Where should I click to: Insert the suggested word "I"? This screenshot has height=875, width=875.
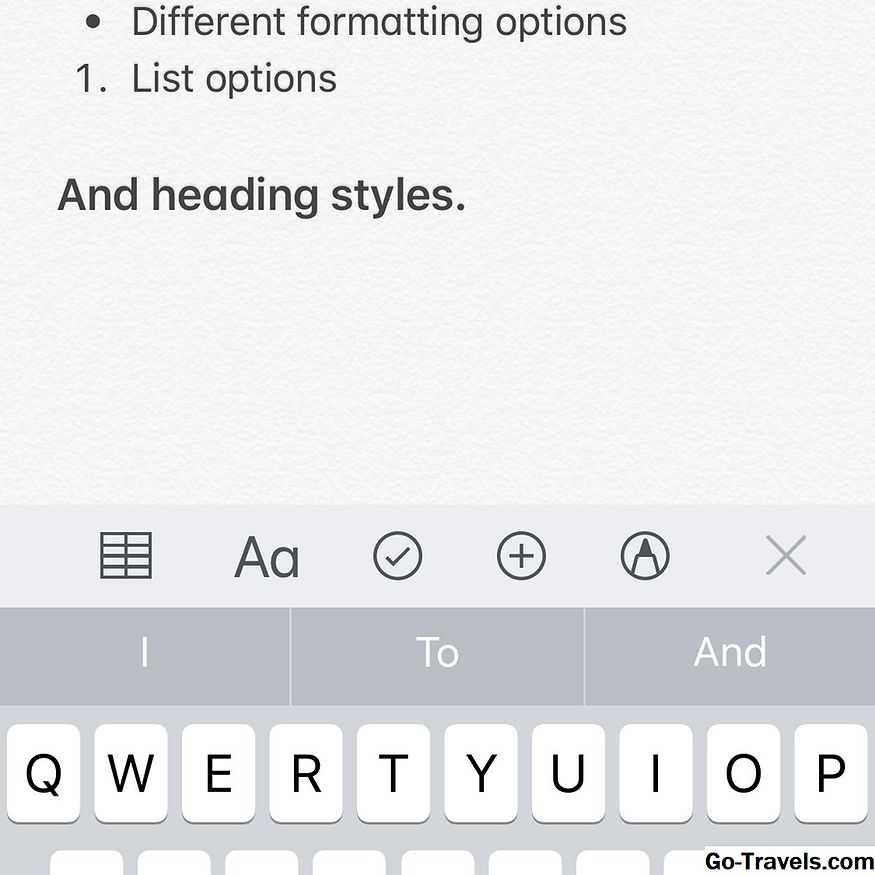pos(144,653)
